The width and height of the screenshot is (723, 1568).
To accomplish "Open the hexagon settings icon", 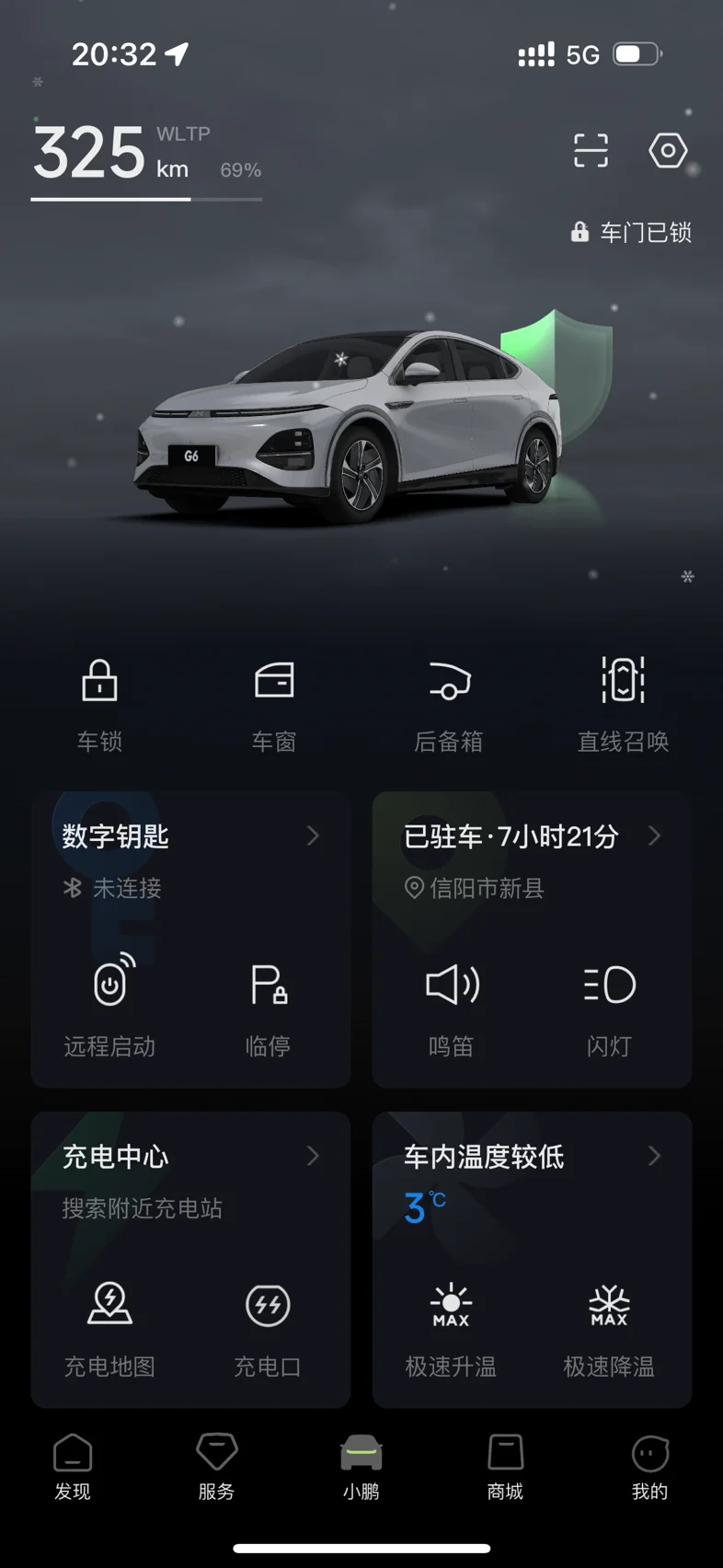I will coord(668,150).
